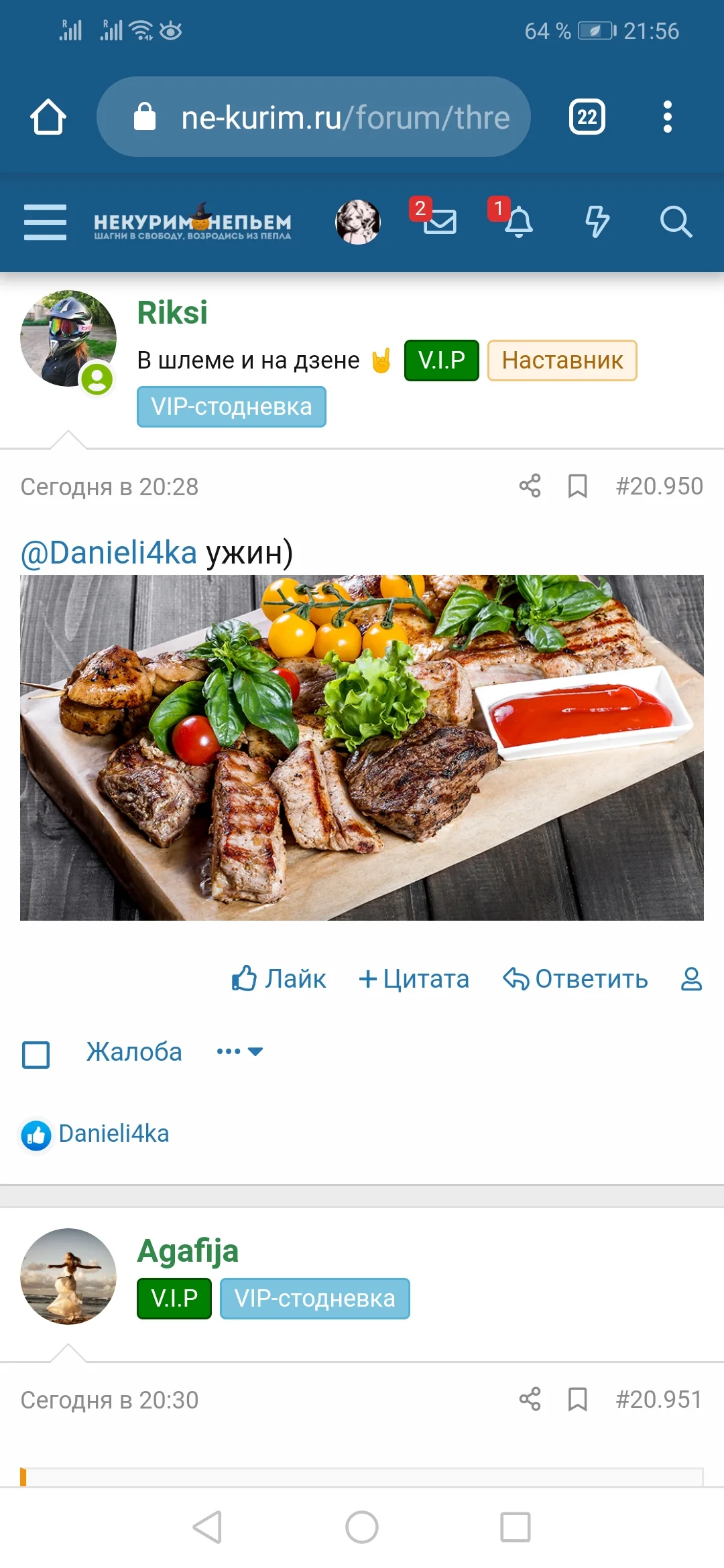Like Riksi's dinner post

click(x=278, y=979)
